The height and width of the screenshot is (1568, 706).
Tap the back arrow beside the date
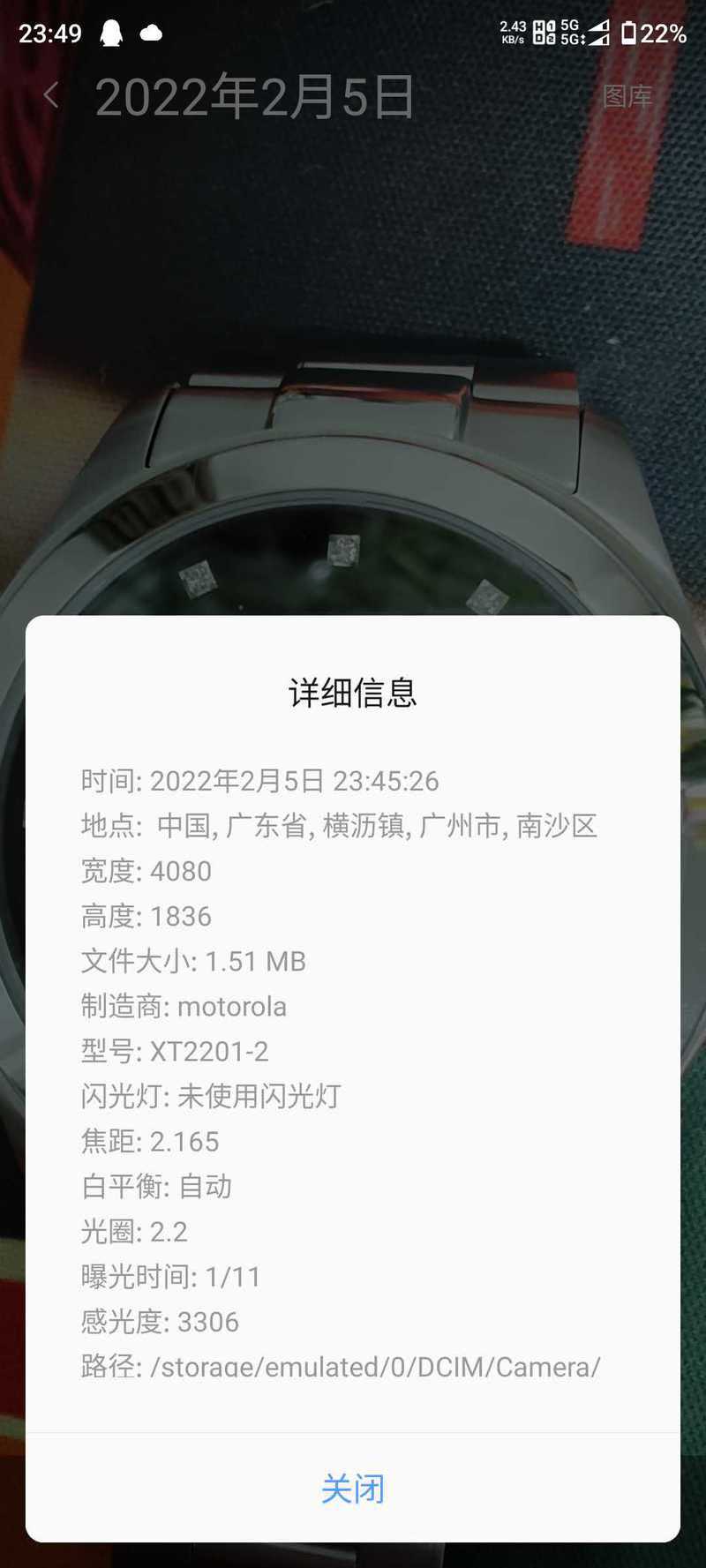52,95
